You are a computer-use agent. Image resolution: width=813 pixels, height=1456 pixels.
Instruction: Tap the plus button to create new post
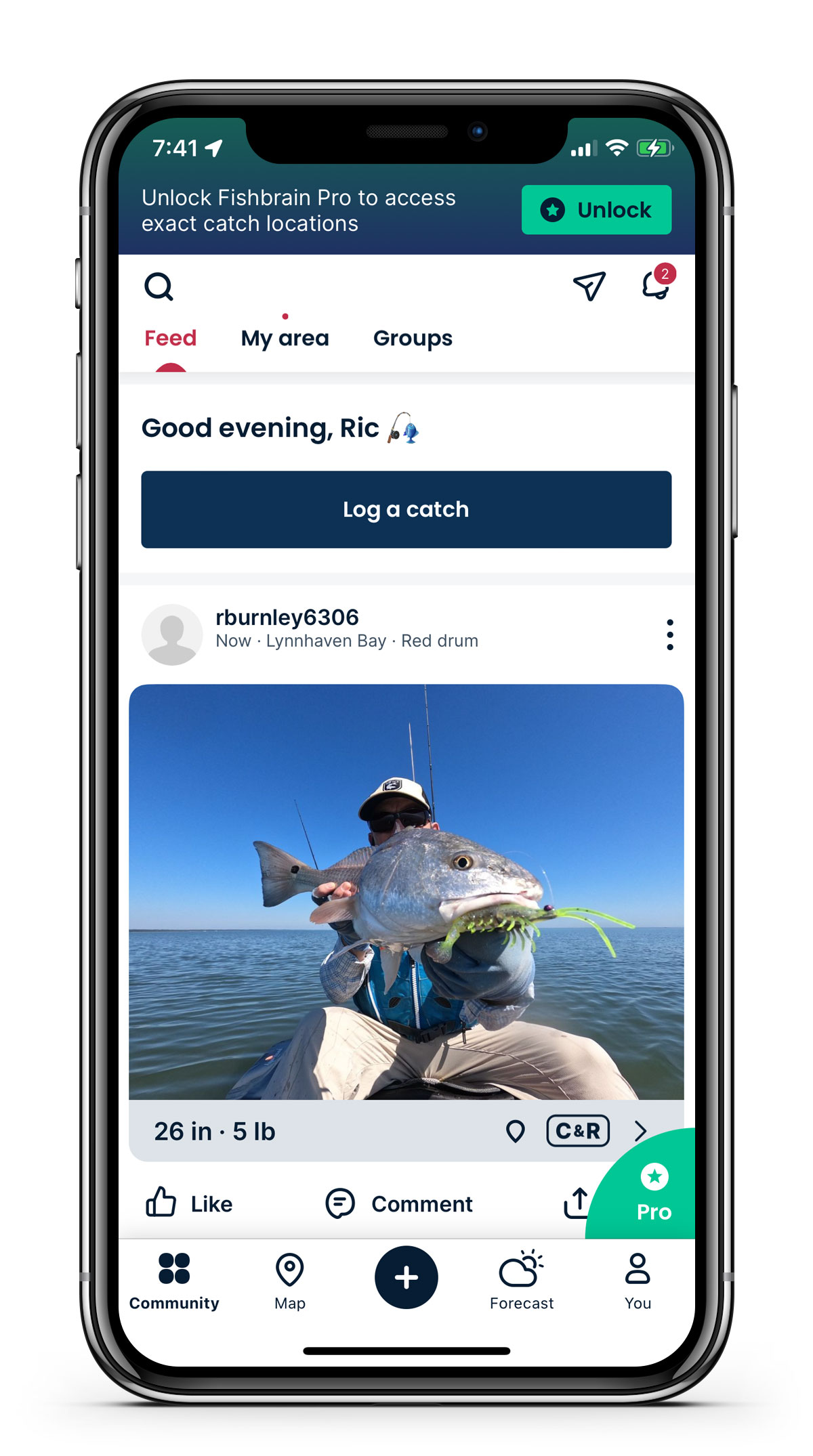tap(406, 1277)
